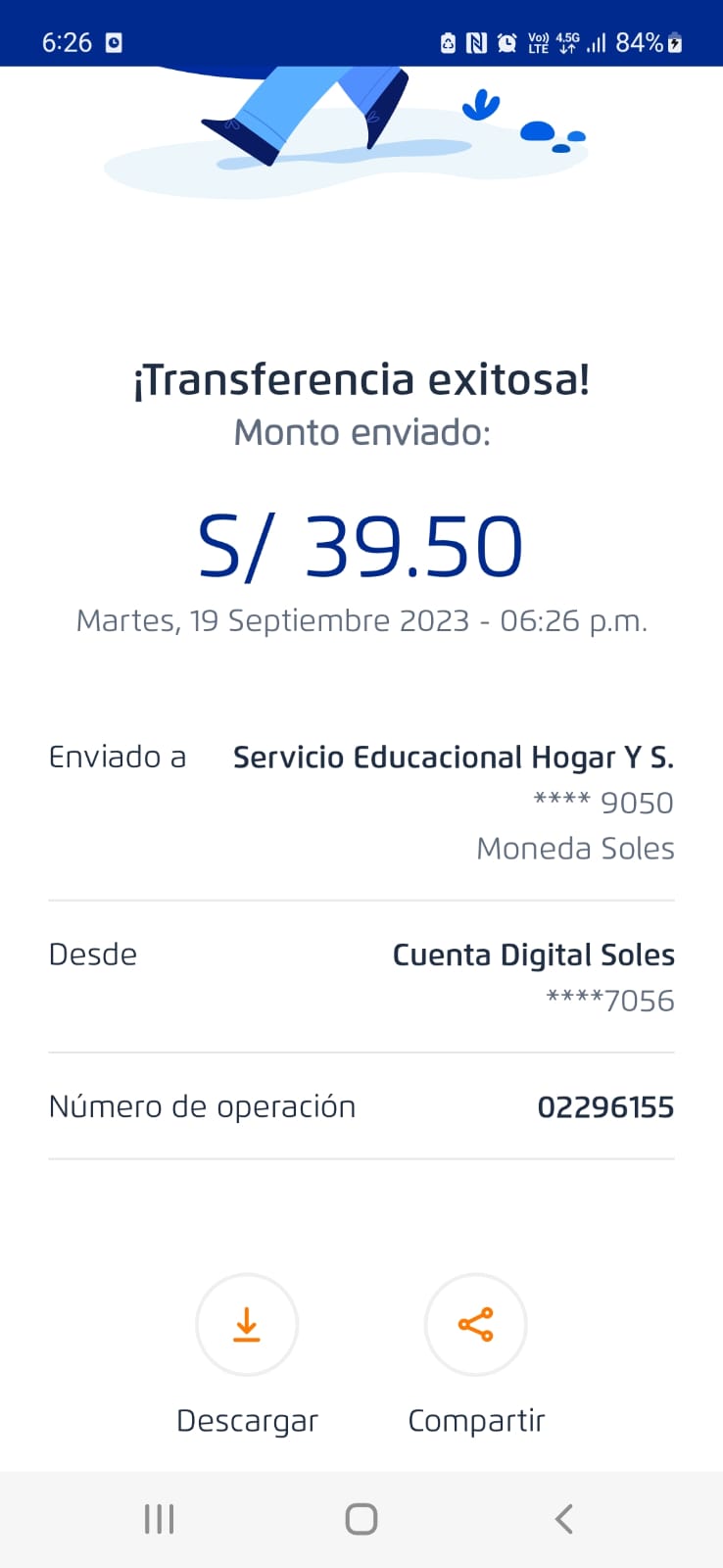Go back using the system back button
The height and width of the screenshot is (1568, 723).
[x=563, y=1519]
